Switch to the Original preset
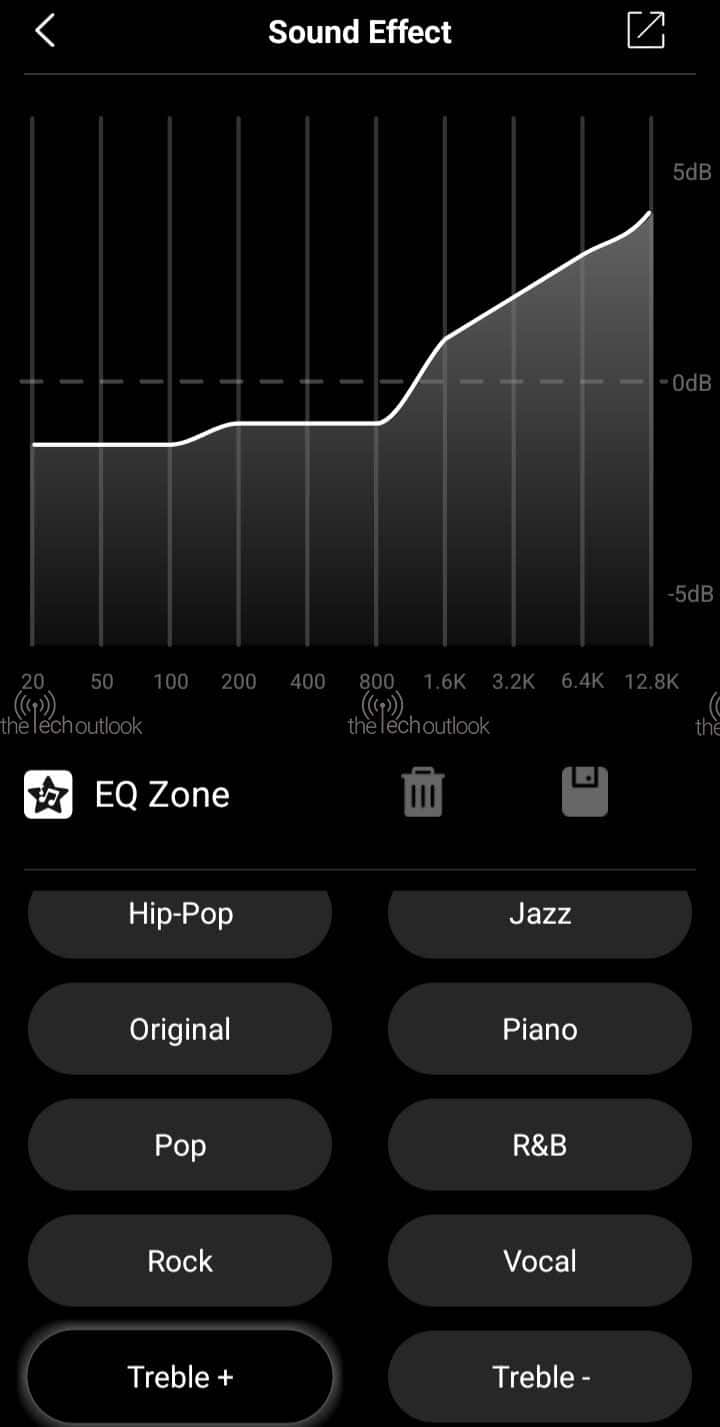Viewport: 720px width, 1427px height. [x=180, y=1029]
